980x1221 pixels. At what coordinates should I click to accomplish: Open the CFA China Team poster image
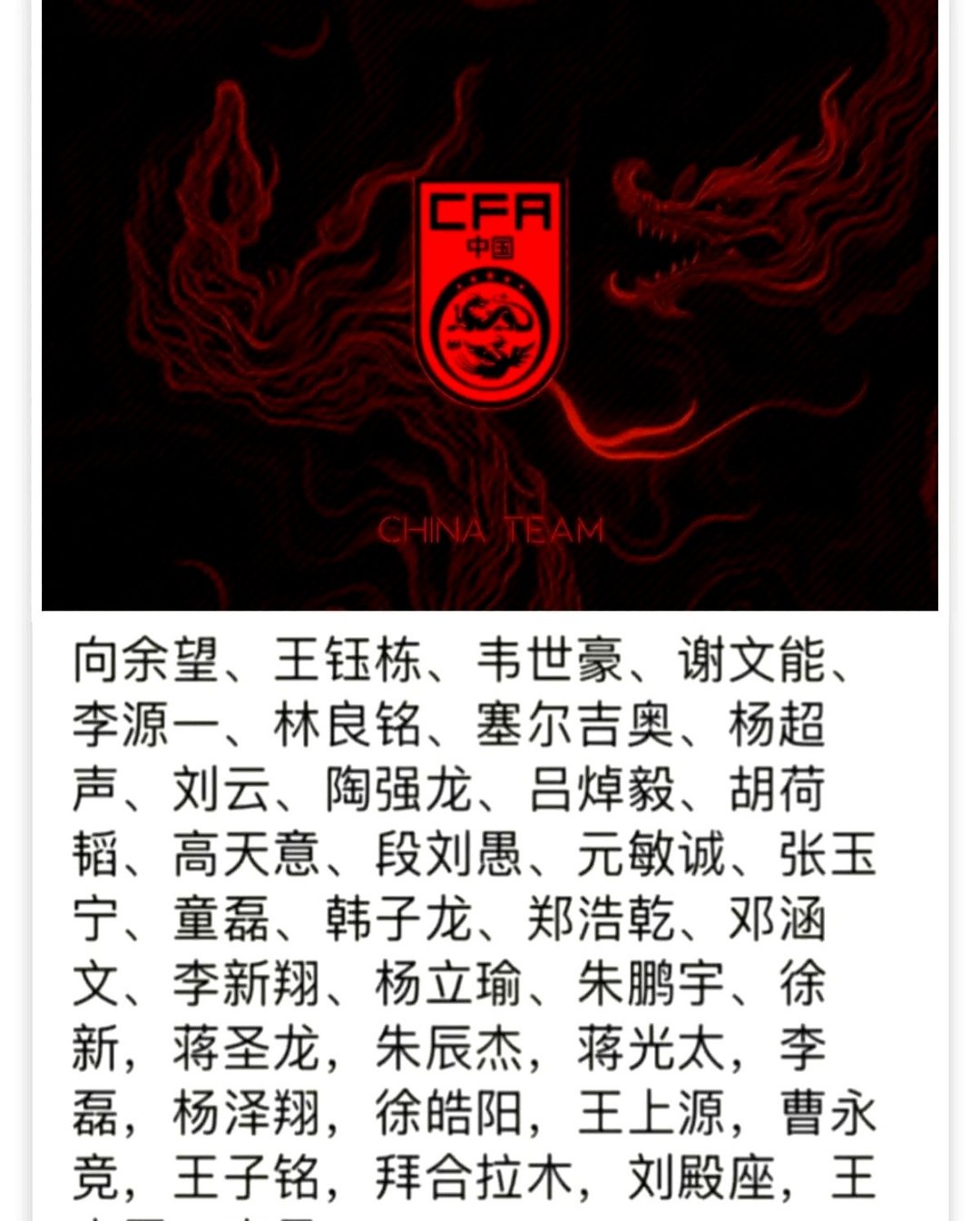(x=490, y=304)
